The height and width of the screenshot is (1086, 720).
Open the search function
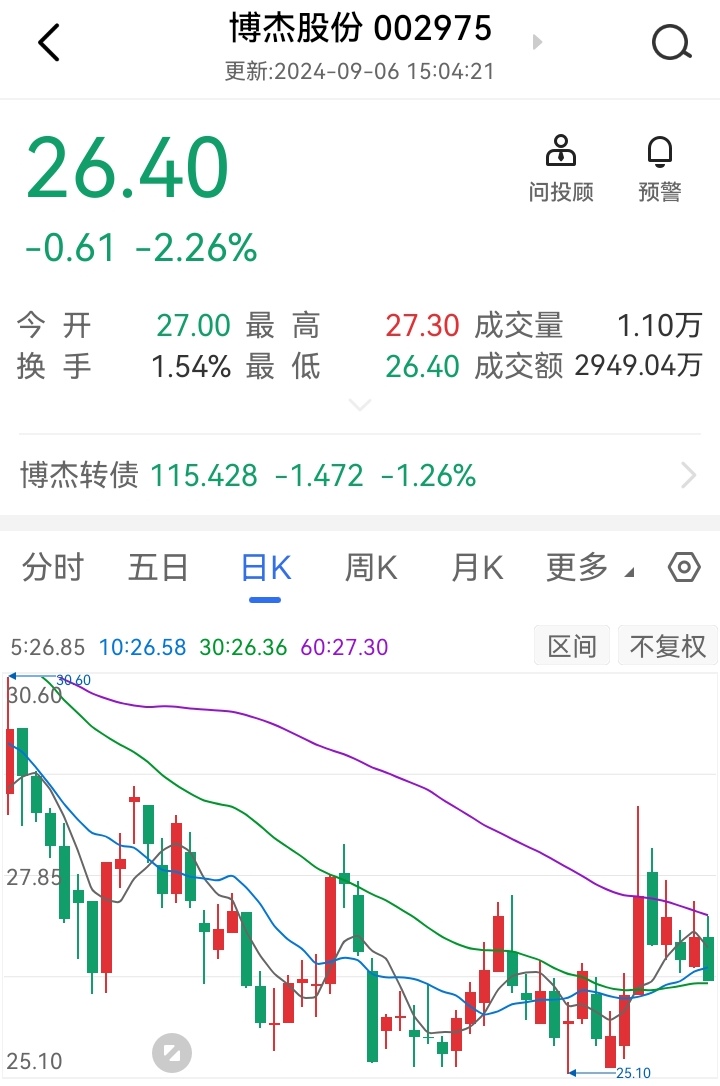tap(671, 41)
